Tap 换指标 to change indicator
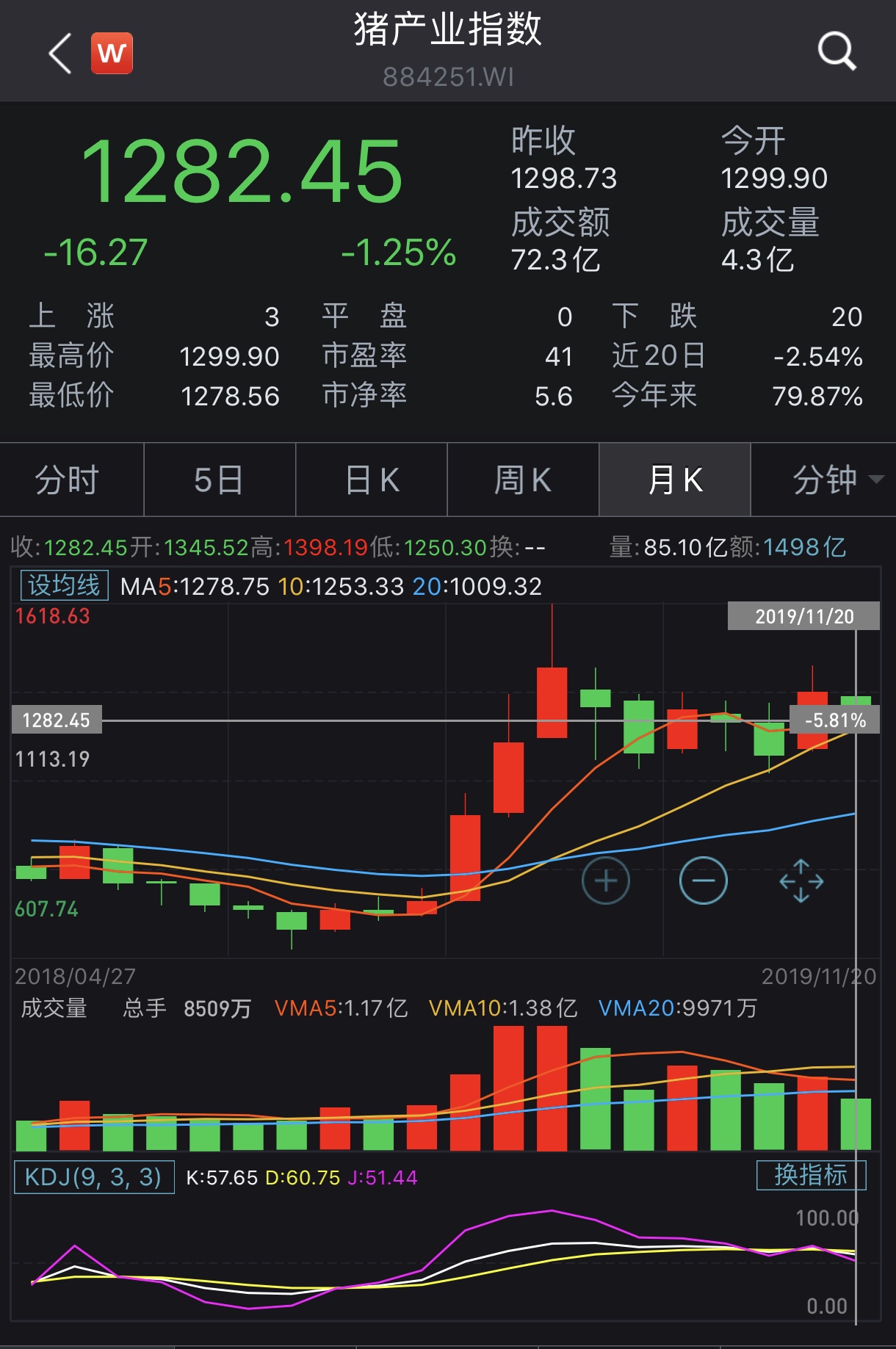 coord(811,1175)
